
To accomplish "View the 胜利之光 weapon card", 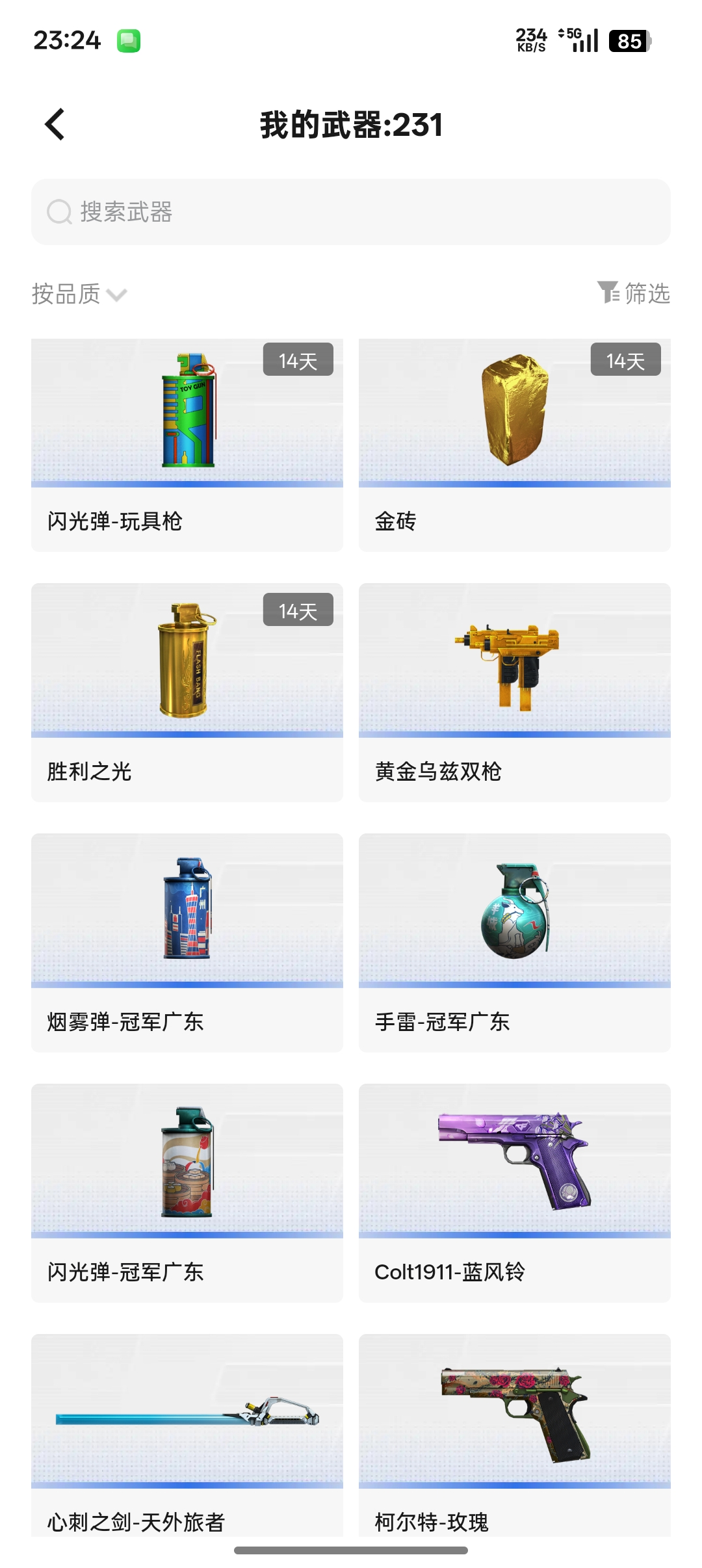I will click(x=187, y=692).
